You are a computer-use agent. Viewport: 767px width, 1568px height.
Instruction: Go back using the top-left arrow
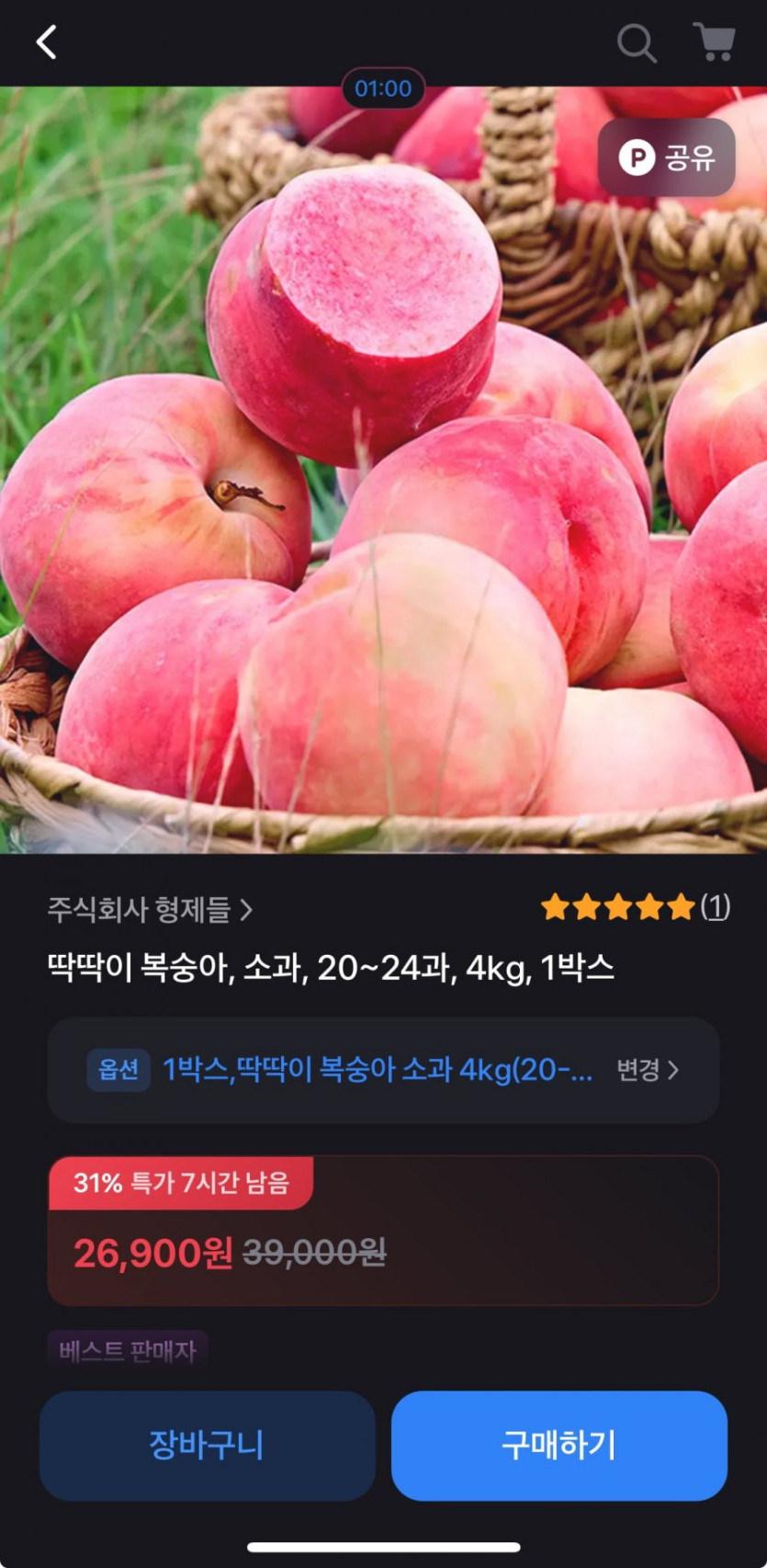tap(46, 42)
